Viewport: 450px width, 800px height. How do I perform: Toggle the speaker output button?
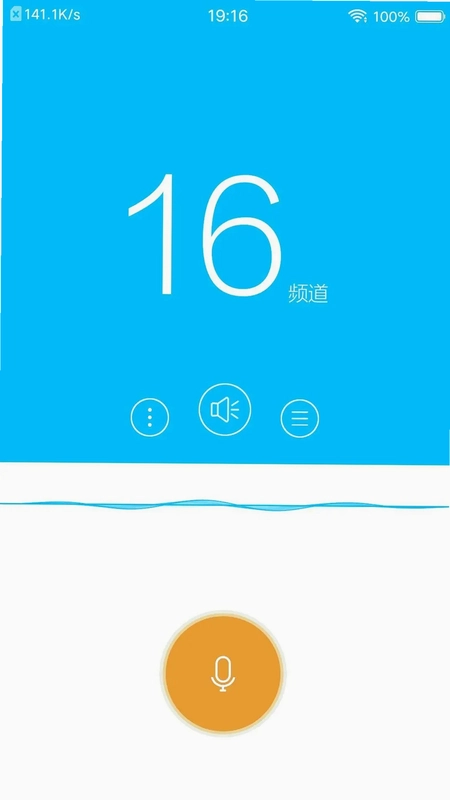click(225, 409)
